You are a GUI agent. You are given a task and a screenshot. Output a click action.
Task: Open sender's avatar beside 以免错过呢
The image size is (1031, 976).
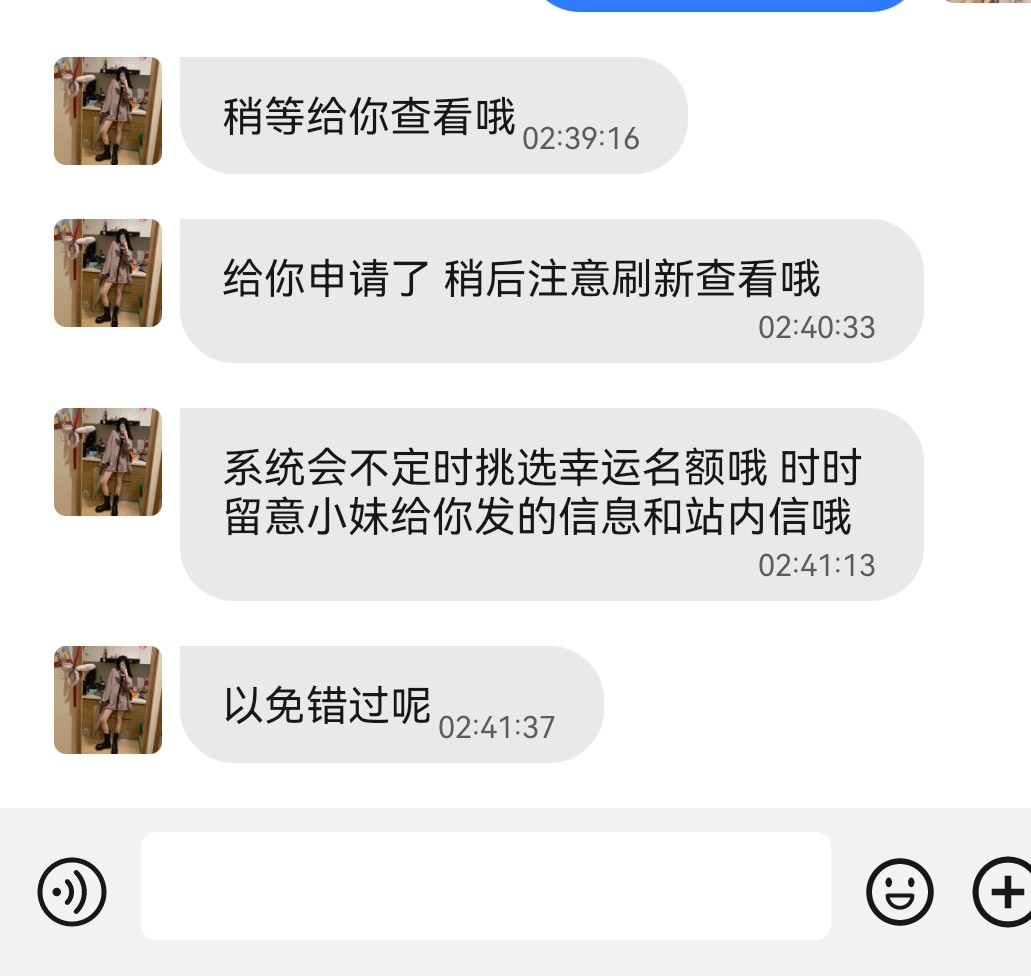[108, 700]
